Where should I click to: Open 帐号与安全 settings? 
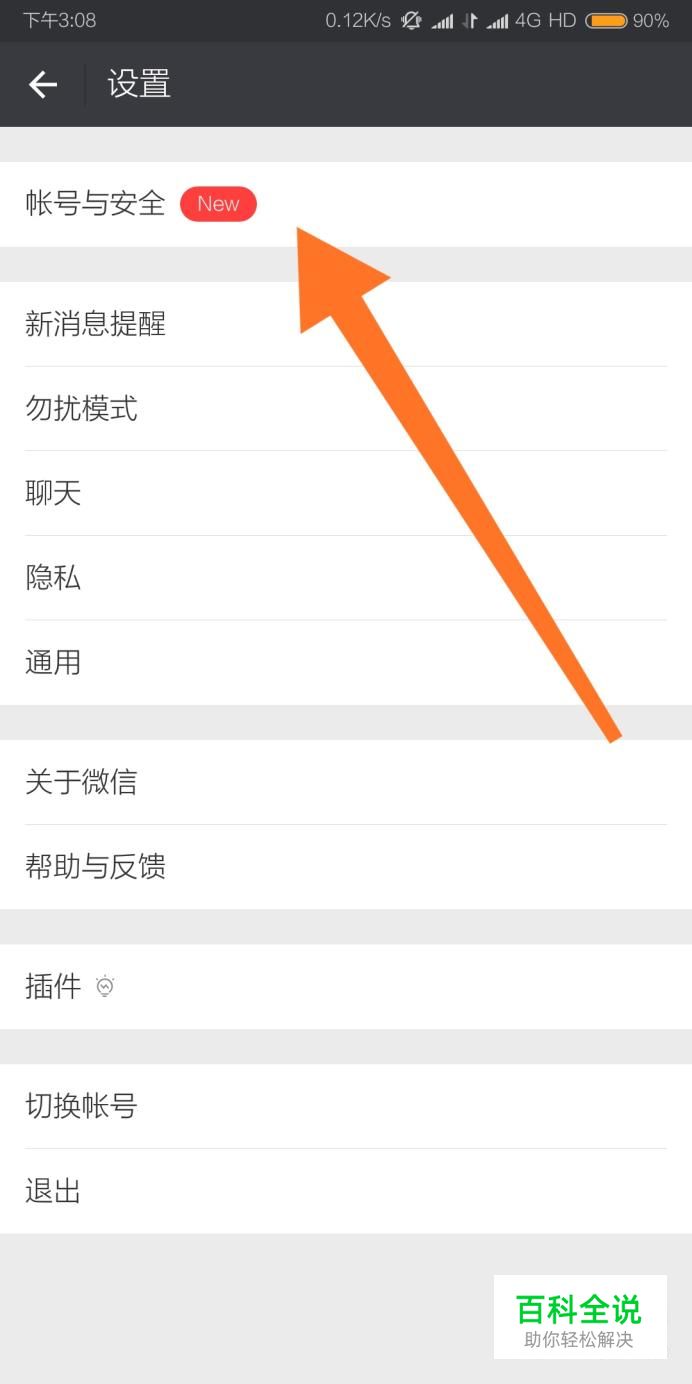coord(346,204)
